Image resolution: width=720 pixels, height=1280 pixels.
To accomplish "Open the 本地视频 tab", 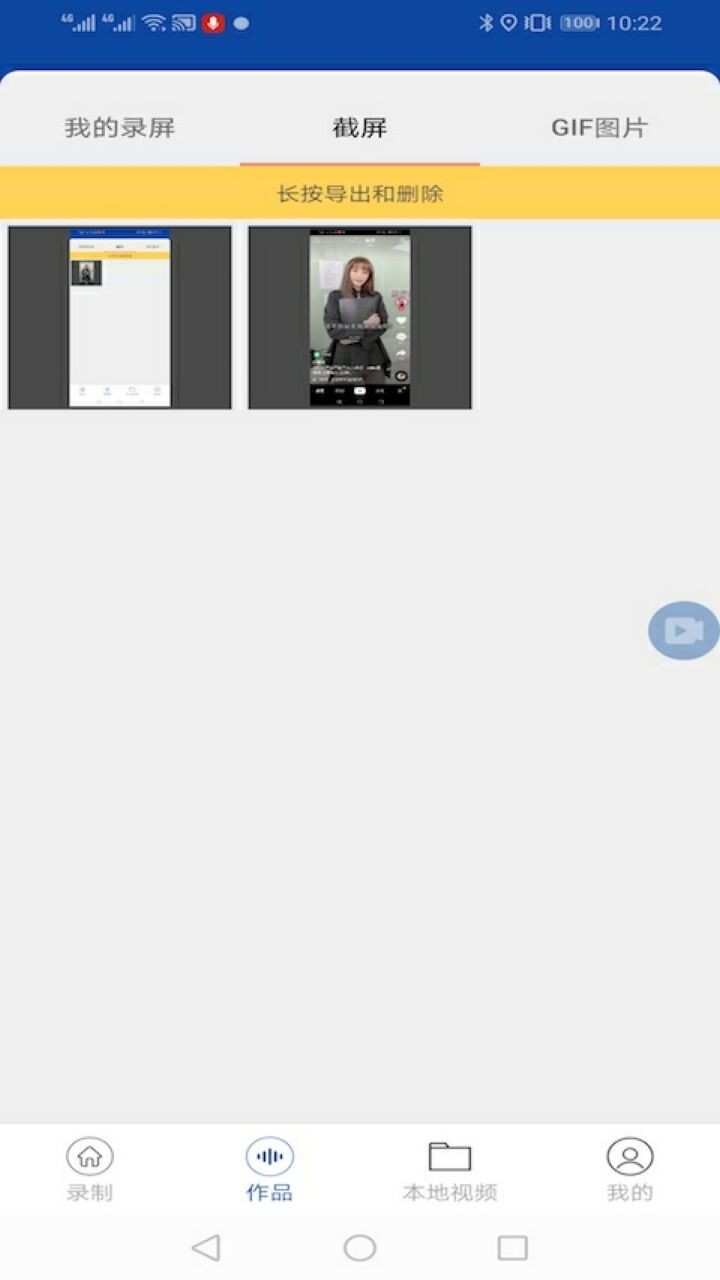I will tap(450, 1170).
